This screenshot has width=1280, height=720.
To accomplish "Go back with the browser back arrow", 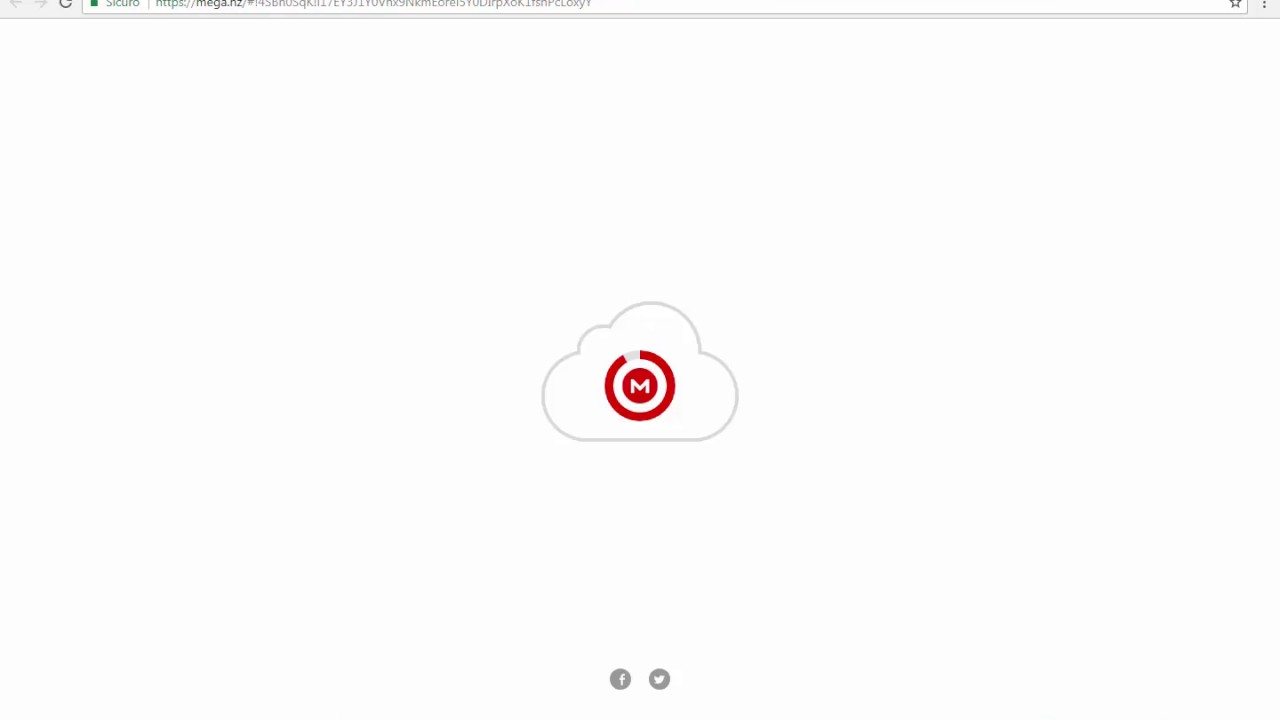I will click(x=16, y=4).
